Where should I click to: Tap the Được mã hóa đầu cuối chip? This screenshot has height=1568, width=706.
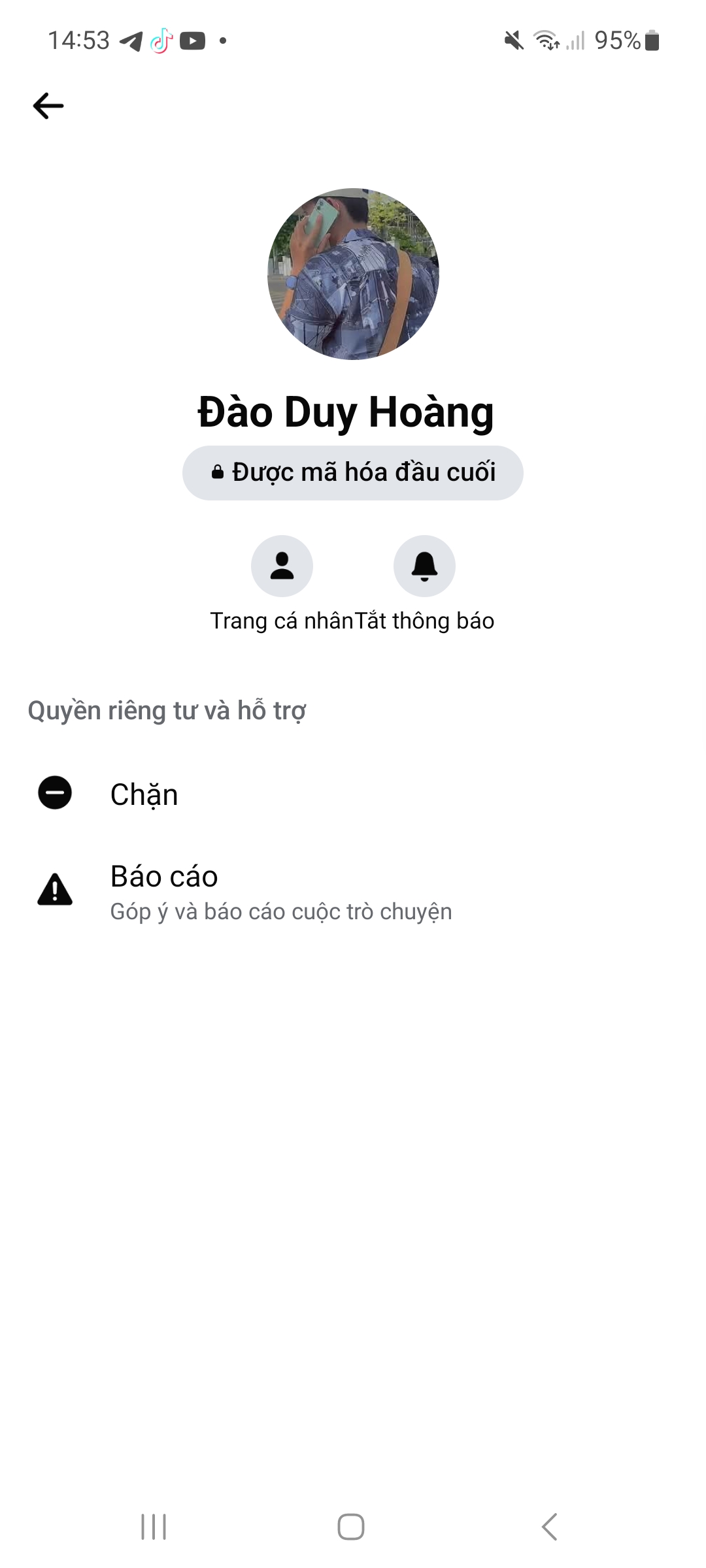(353, 473)
